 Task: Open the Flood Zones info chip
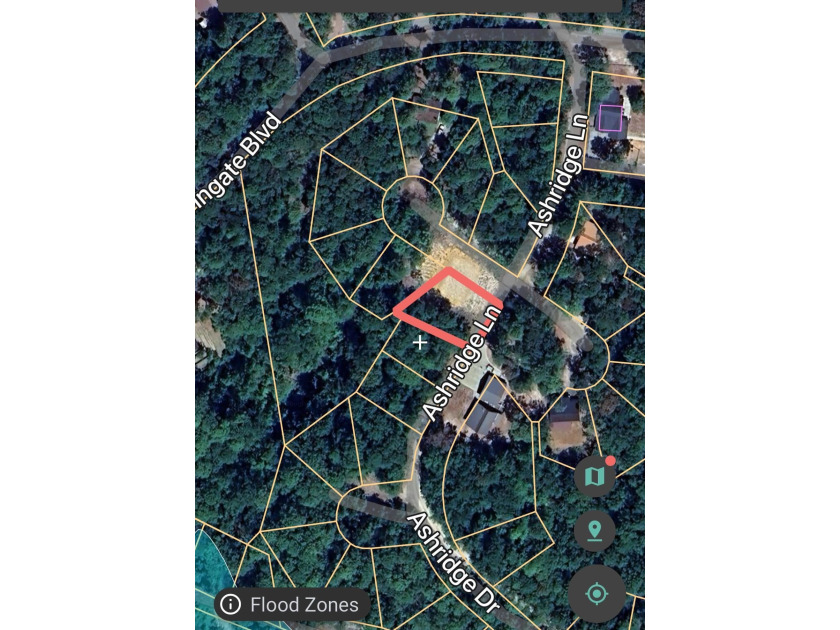[x=292, y=604]
